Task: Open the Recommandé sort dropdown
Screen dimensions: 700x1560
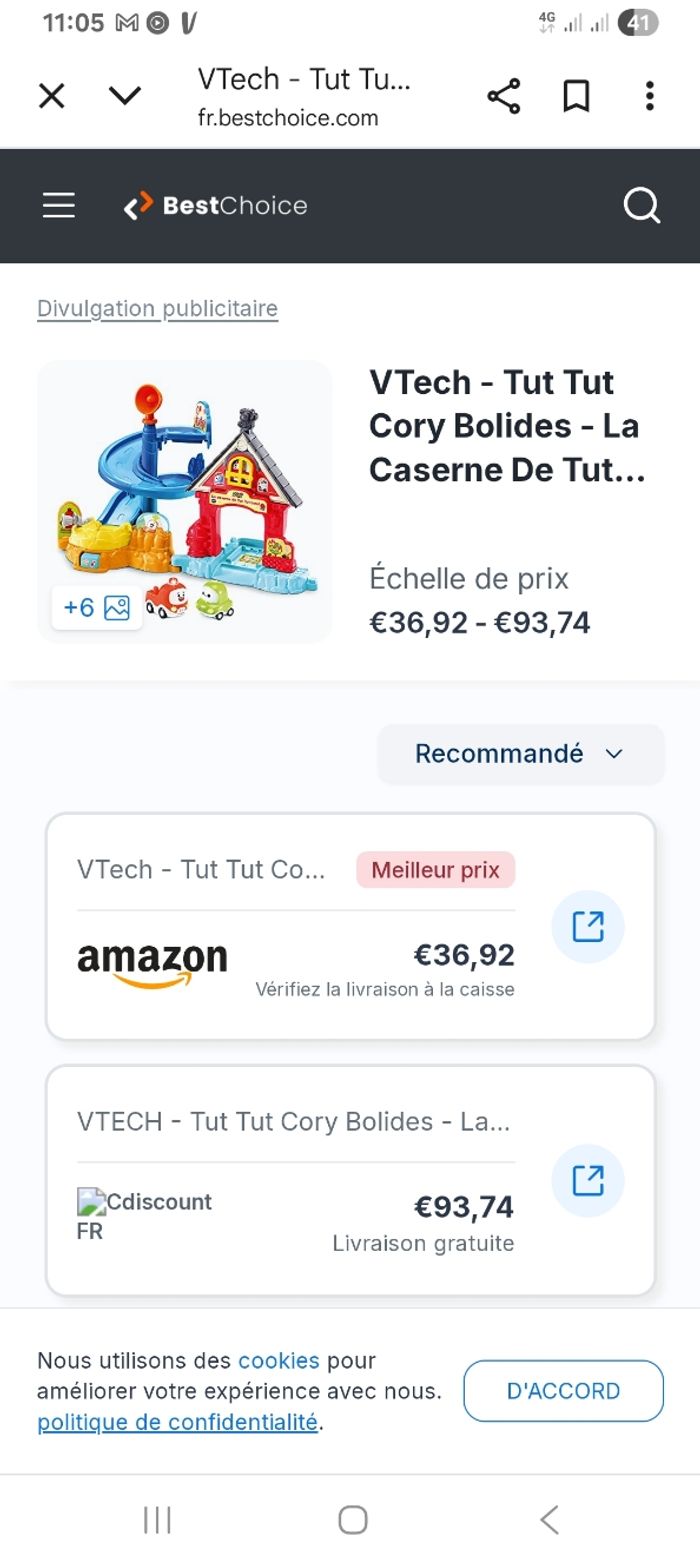Action: 520,754
